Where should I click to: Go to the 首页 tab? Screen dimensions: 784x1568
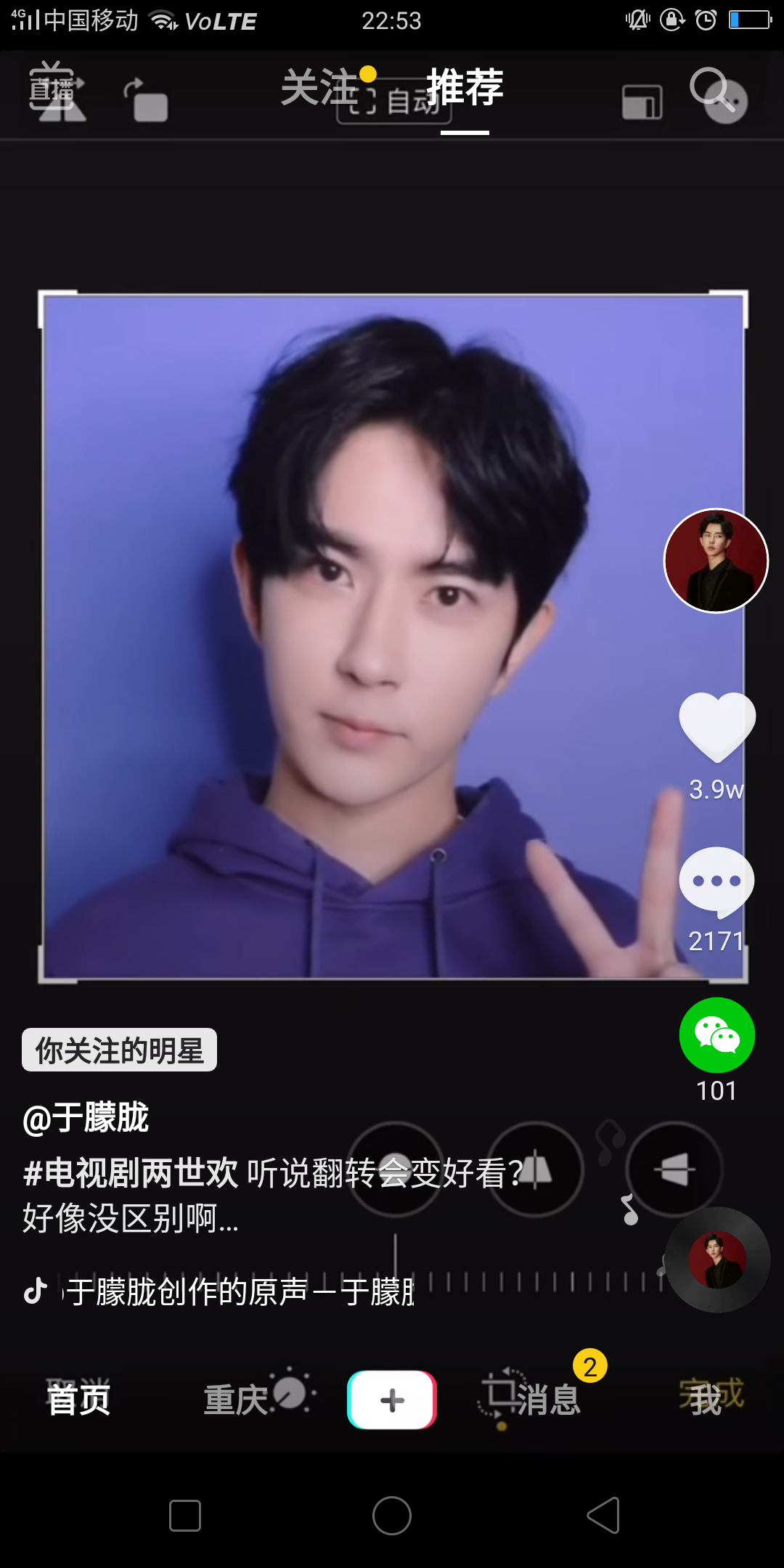tap(78, 1400)
